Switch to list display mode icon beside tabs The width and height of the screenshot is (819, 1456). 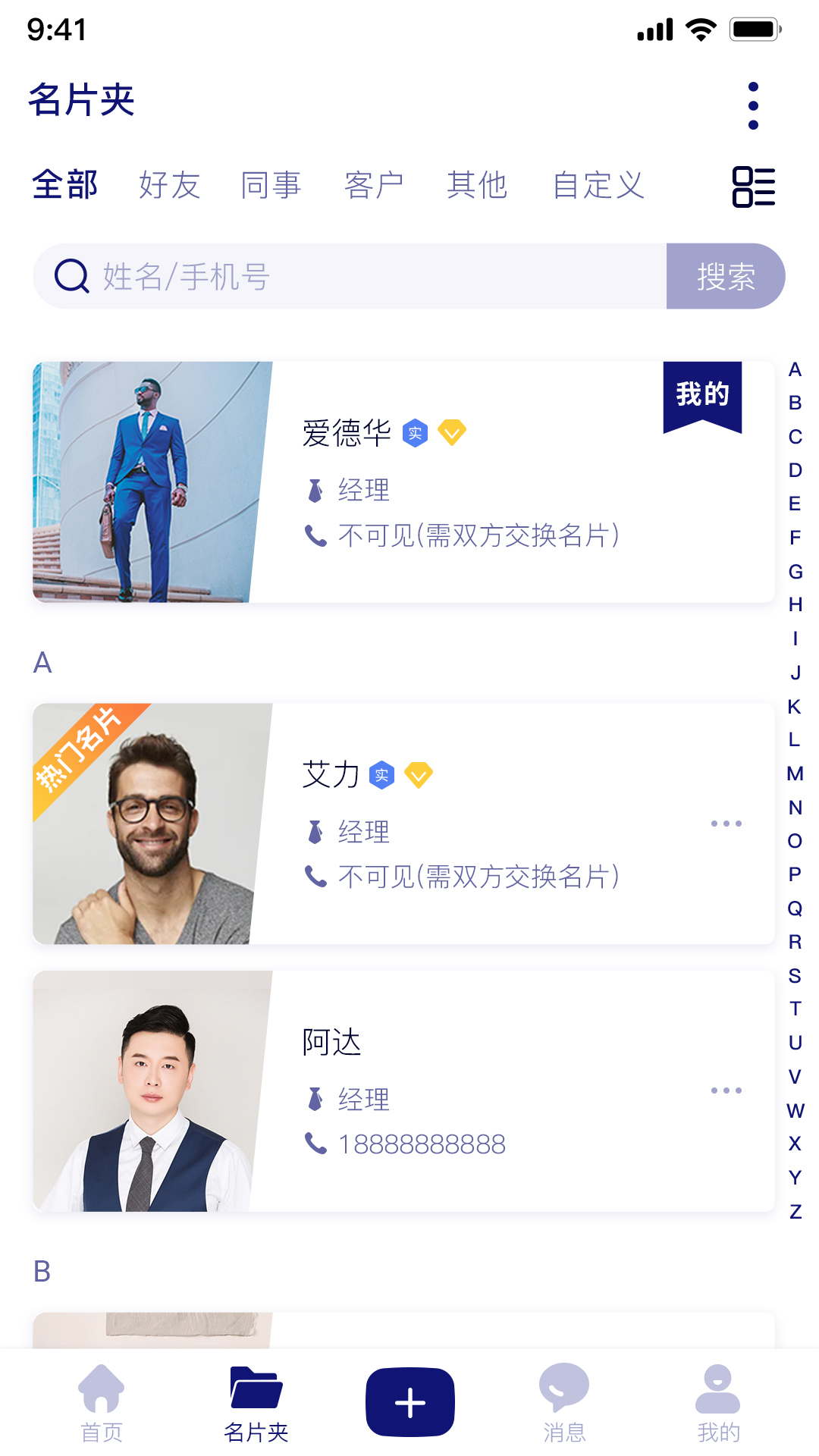755,186
